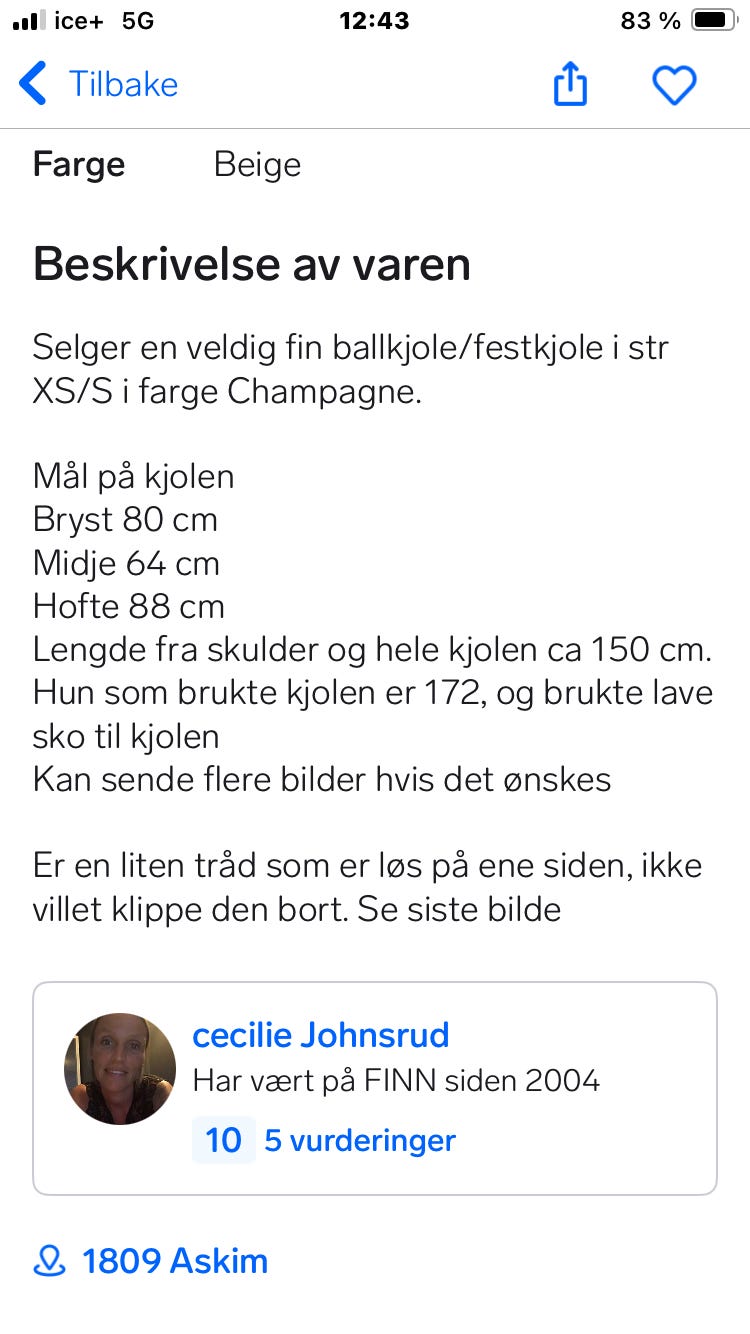Share this listing using the share icon
The height and width of the screenshot is (1334, 750).
pos(570,85)
